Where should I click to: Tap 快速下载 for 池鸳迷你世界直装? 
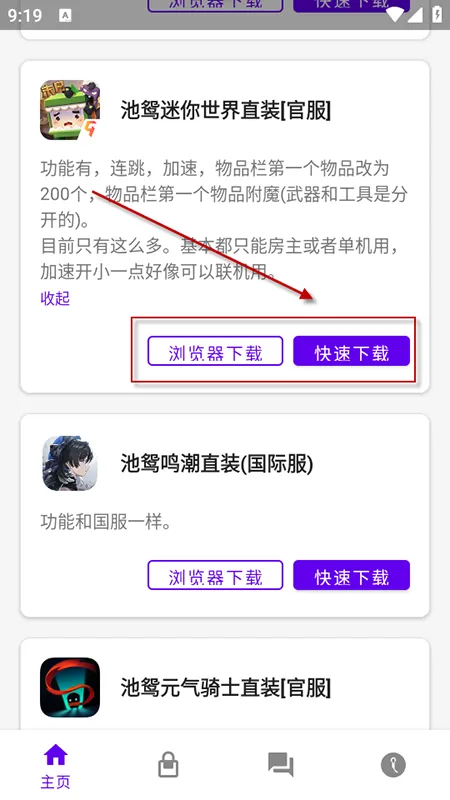[351, 351]
